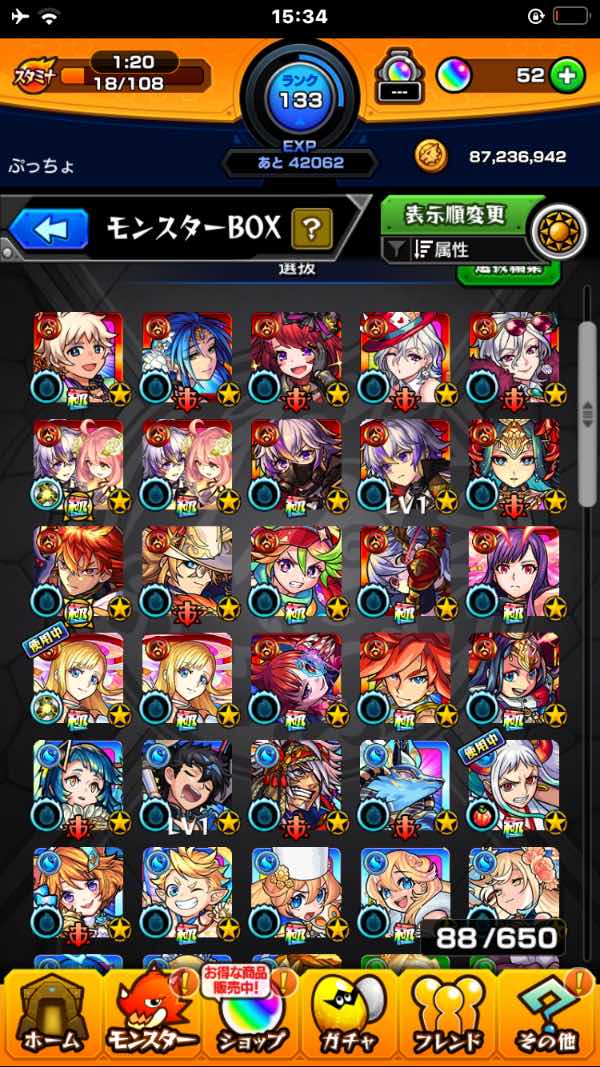Viewport: 600px width, 1067px height.
Task: Open the help question mark button
Action: pyautogui.click(x=311, y=229)
